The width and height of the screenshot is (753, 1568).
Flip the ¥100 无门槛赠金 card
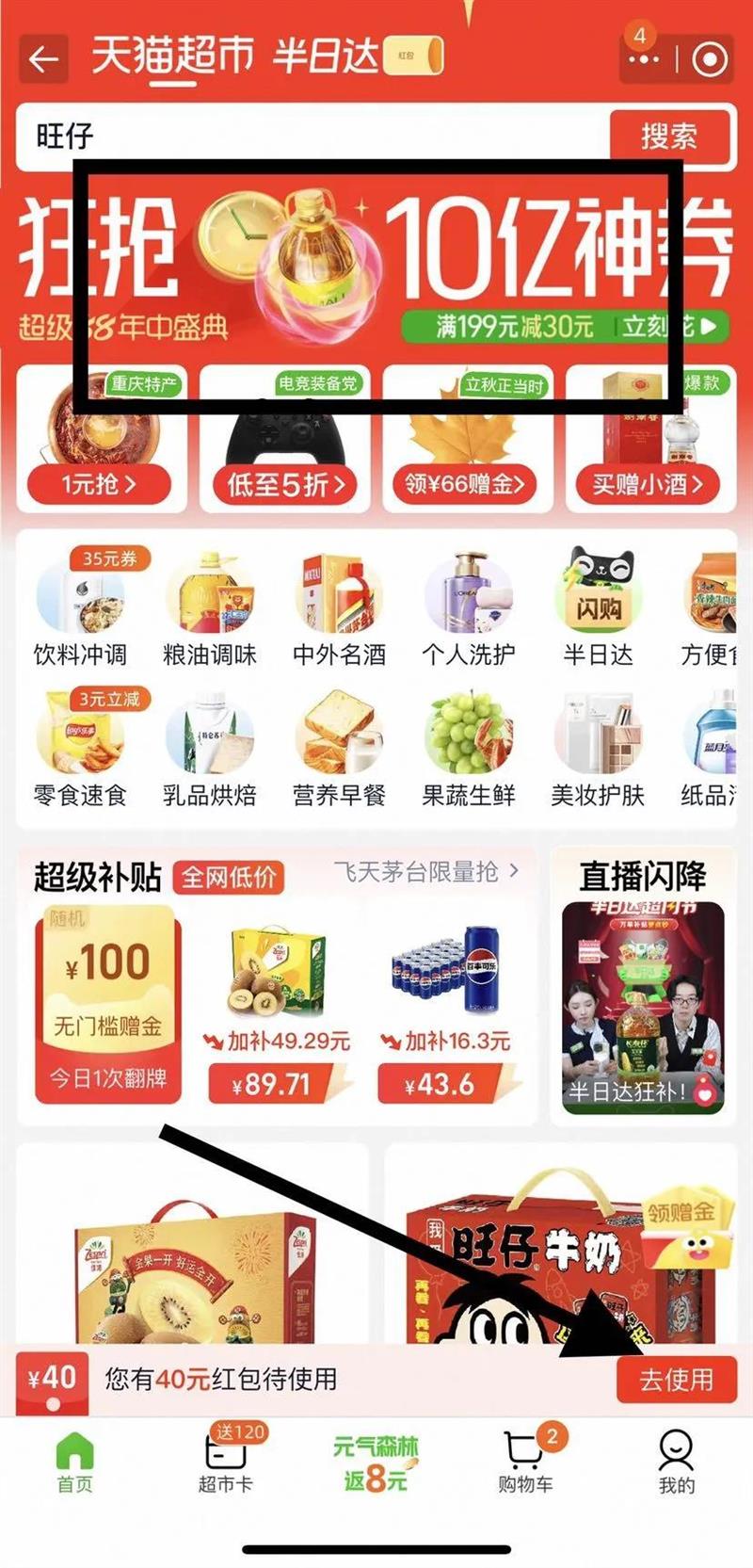(x=108, y=1003)
